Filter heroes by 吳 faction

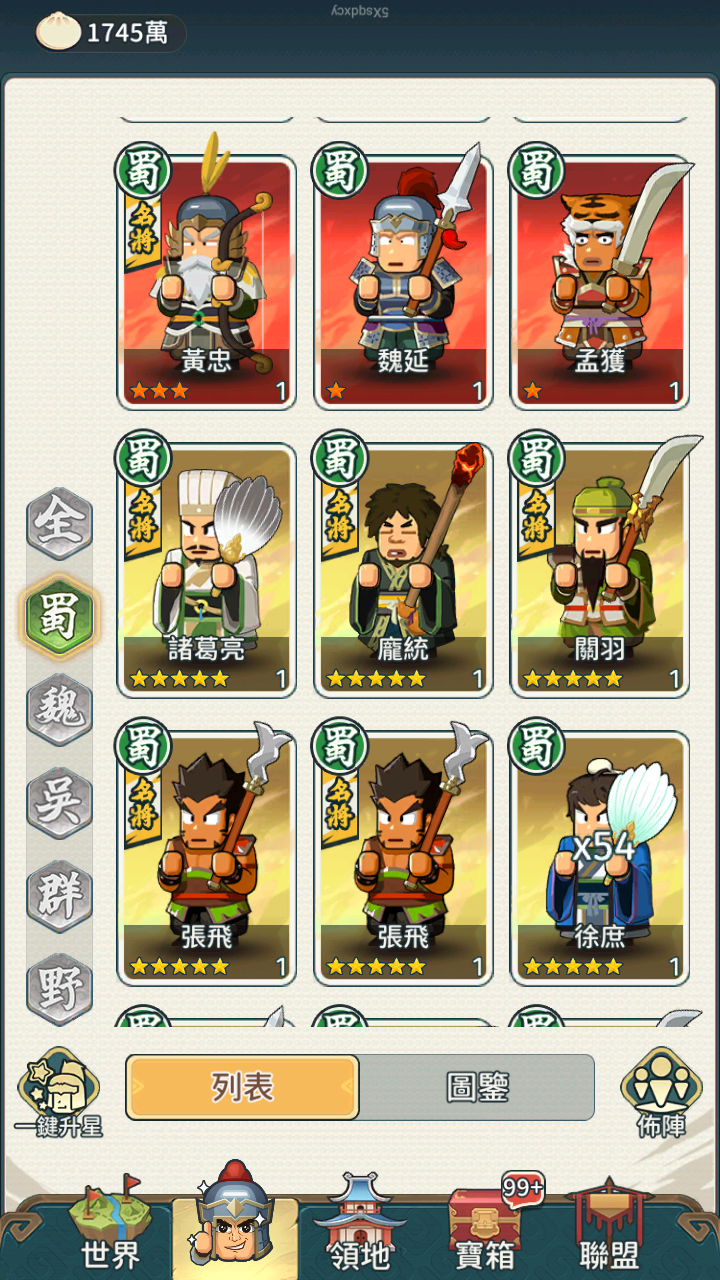(60, 801)
